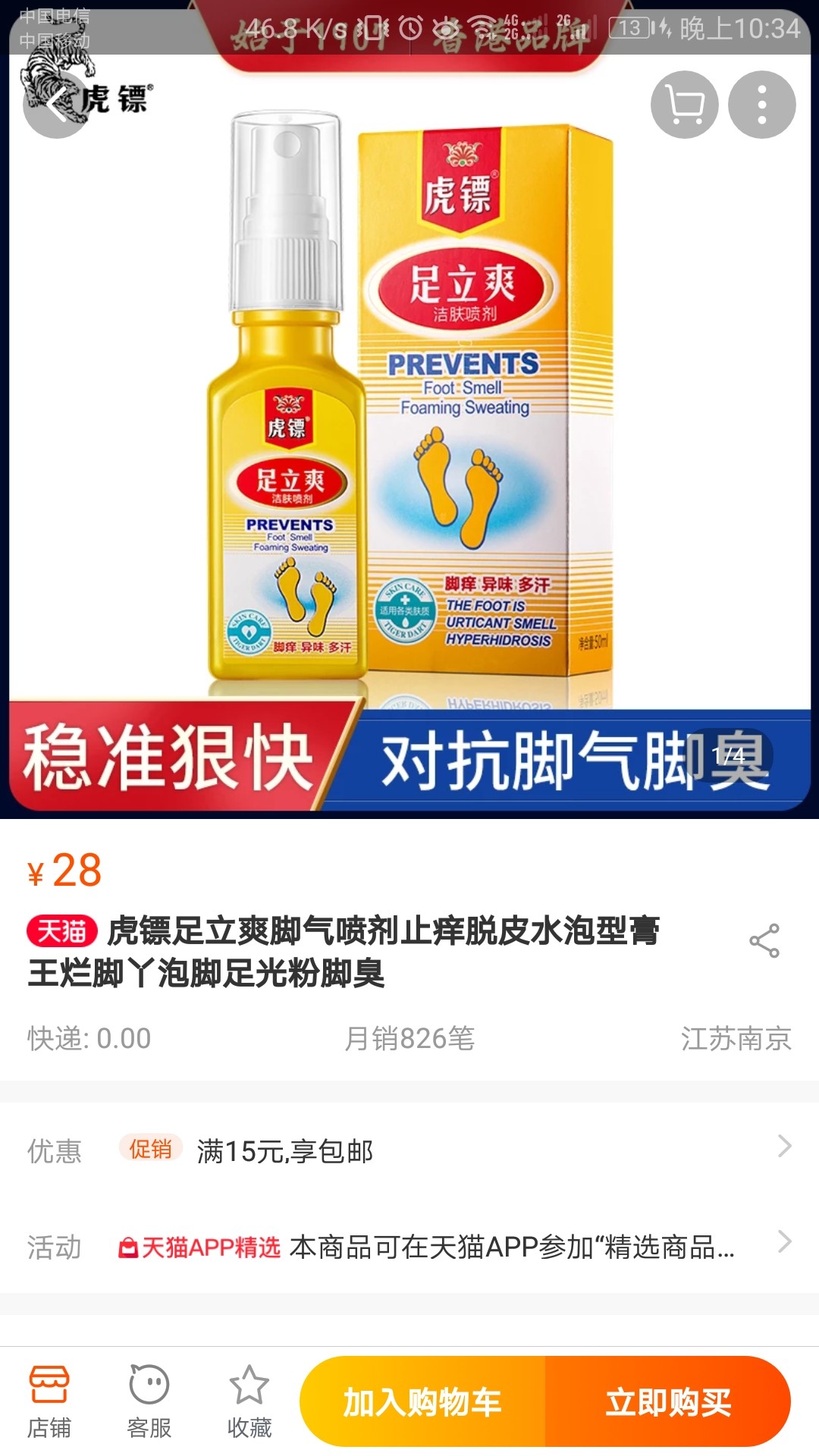Image resolution: width=819 pixels, height=1456 pixels.
Task: Open the 满15元,享包邮 promotion row
Action: (409, 1150)
